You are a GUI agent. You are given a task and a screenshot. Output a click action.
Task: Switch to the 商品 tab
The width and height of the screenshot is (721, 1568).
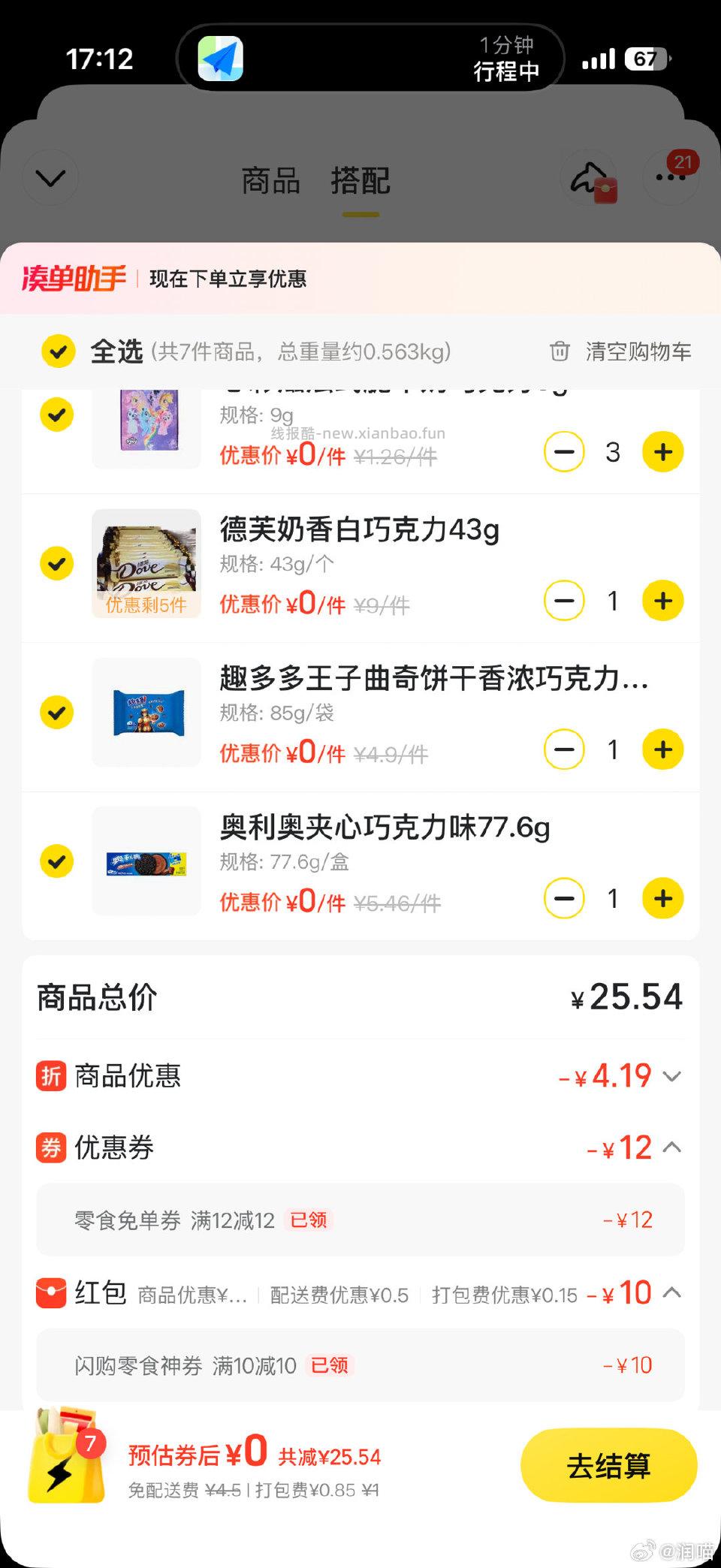[x=270, y=180]
